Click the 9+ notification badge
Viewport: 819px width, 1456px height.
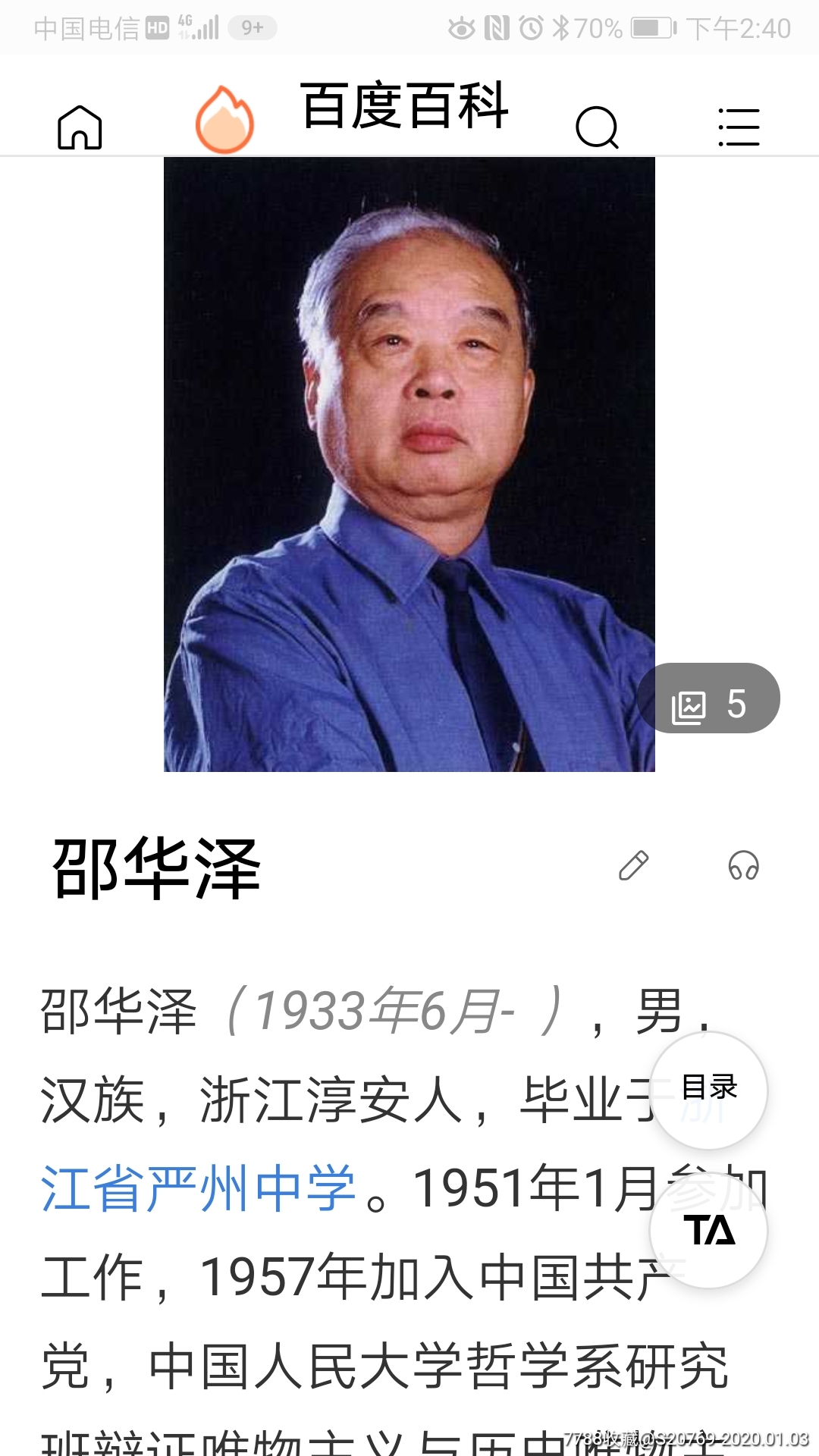[x=253, y=28]
